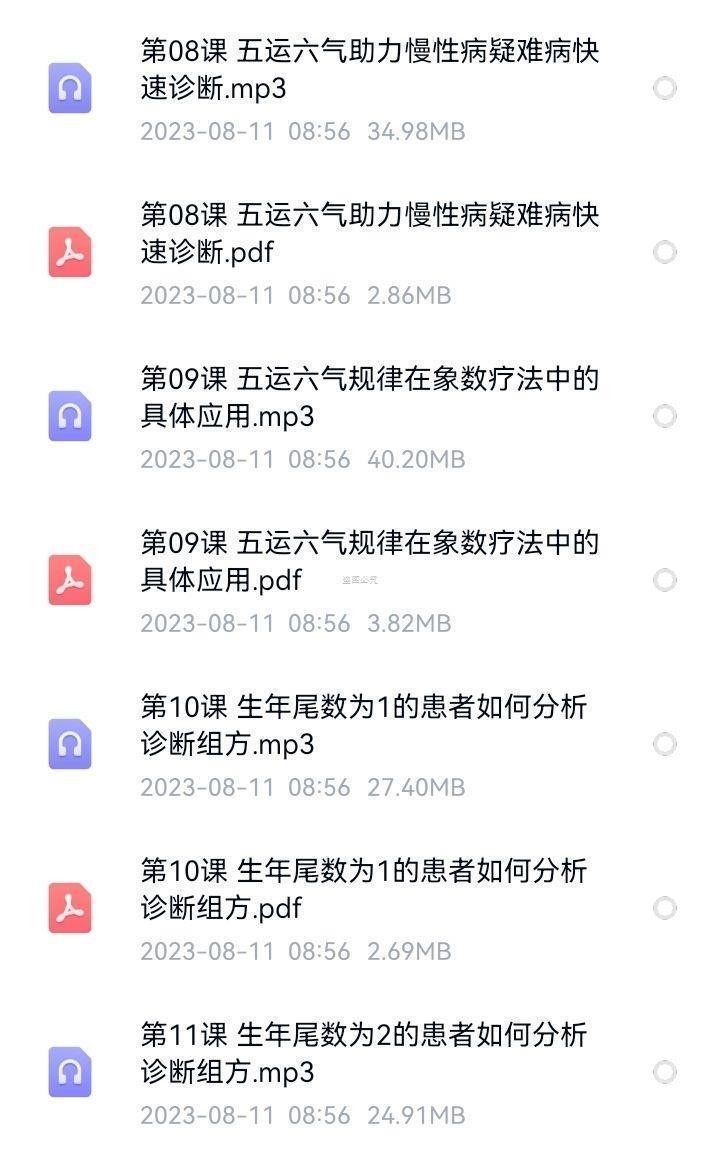This screenshot has width=720, height=1161.
Task: Select the 第08课 mp3 file circle
Action: 664,88
